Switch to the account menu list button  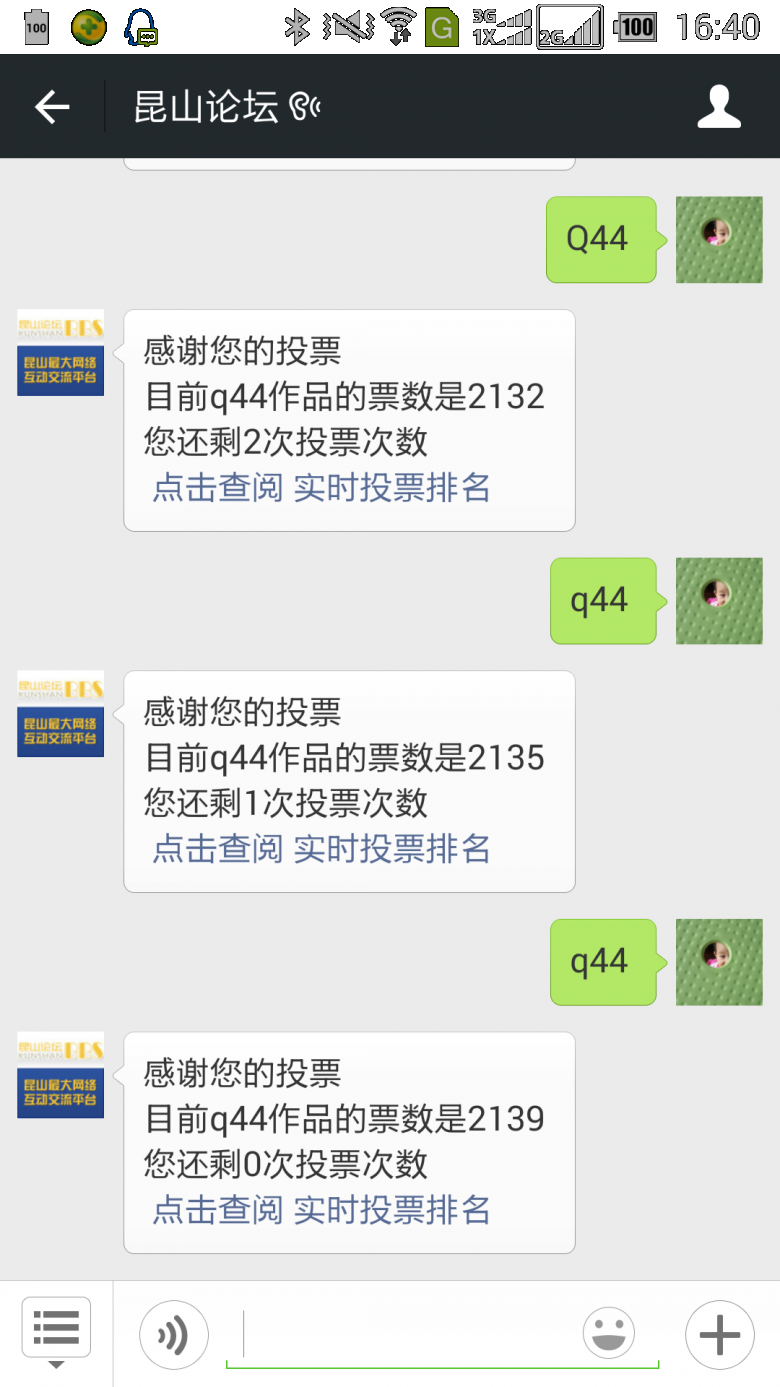coord(56,1333)
